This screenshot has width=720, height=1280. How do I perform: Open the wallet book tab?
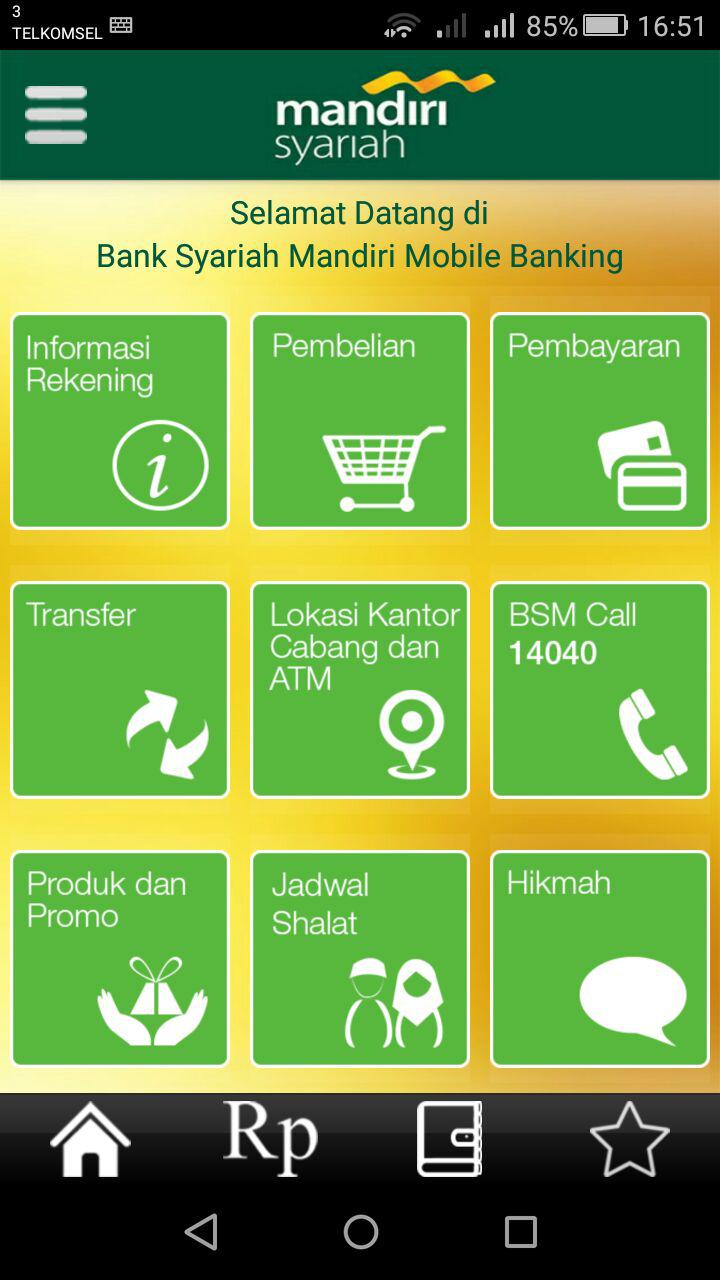coord(450,1139)
